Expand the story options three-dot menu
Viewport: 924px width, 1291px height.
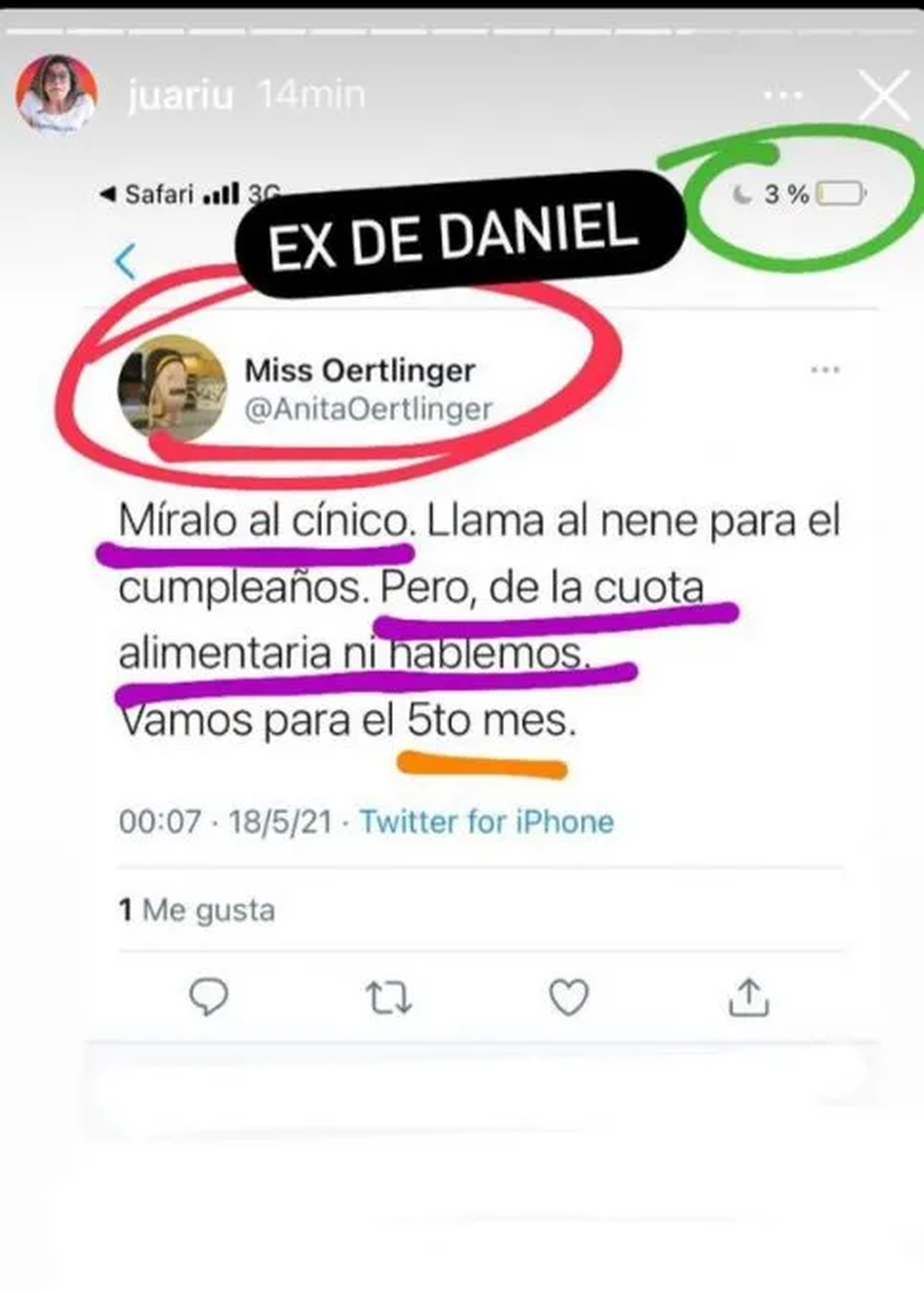[782, 92]
